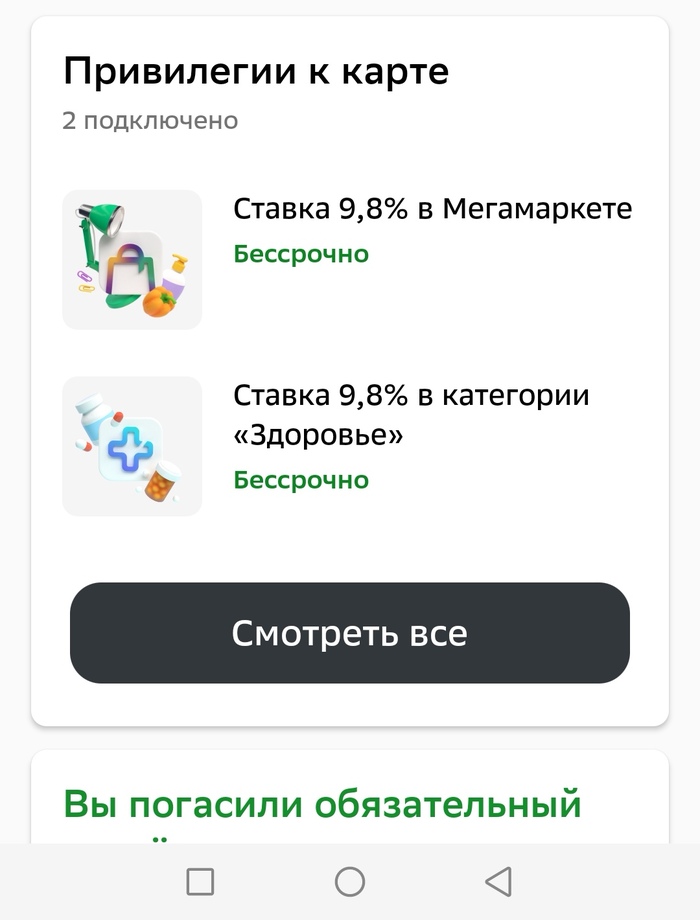This screenshot has height=920, width=700.
Task: Open the «Вы погасили обязательный» card
Action: [x=322, y=803]
